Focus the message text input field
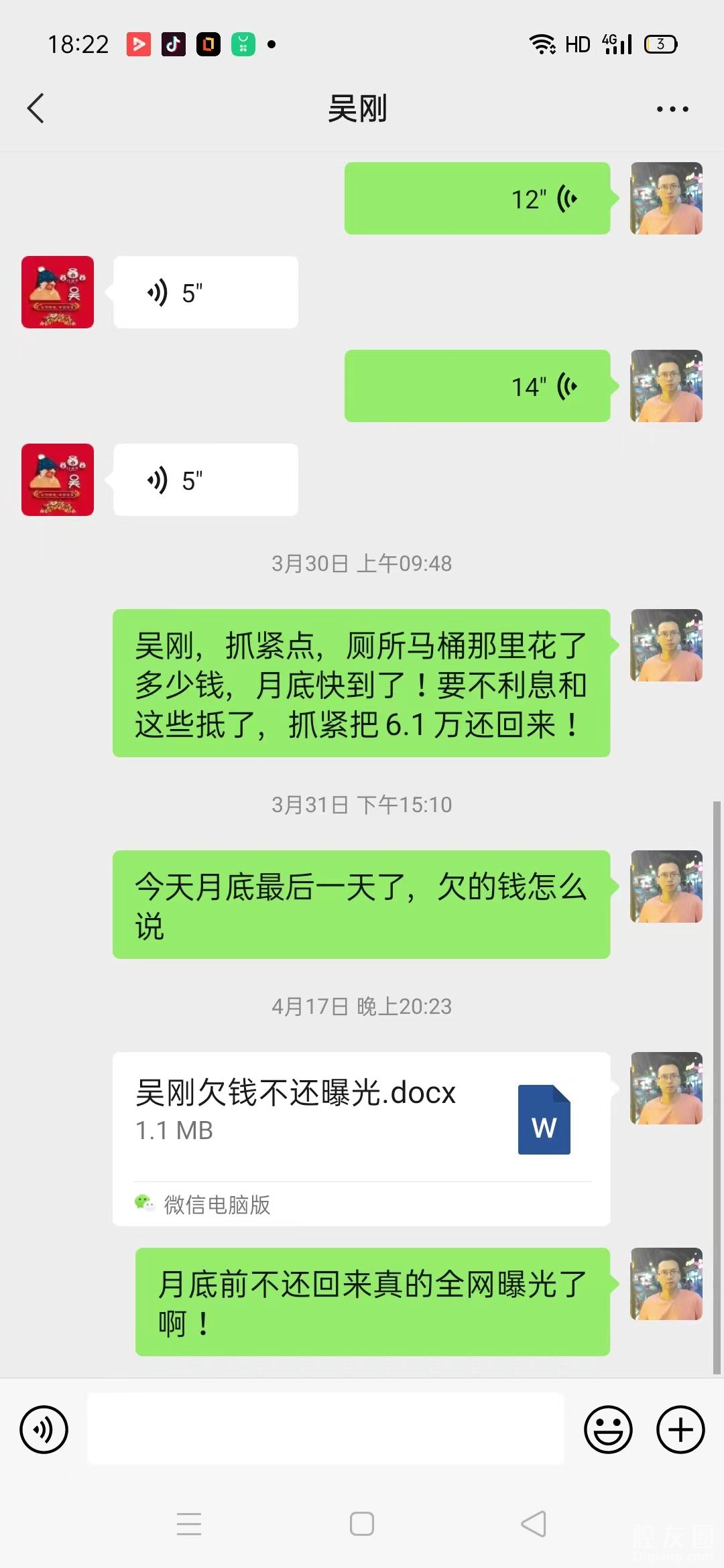 click(x=326, y=1429)
